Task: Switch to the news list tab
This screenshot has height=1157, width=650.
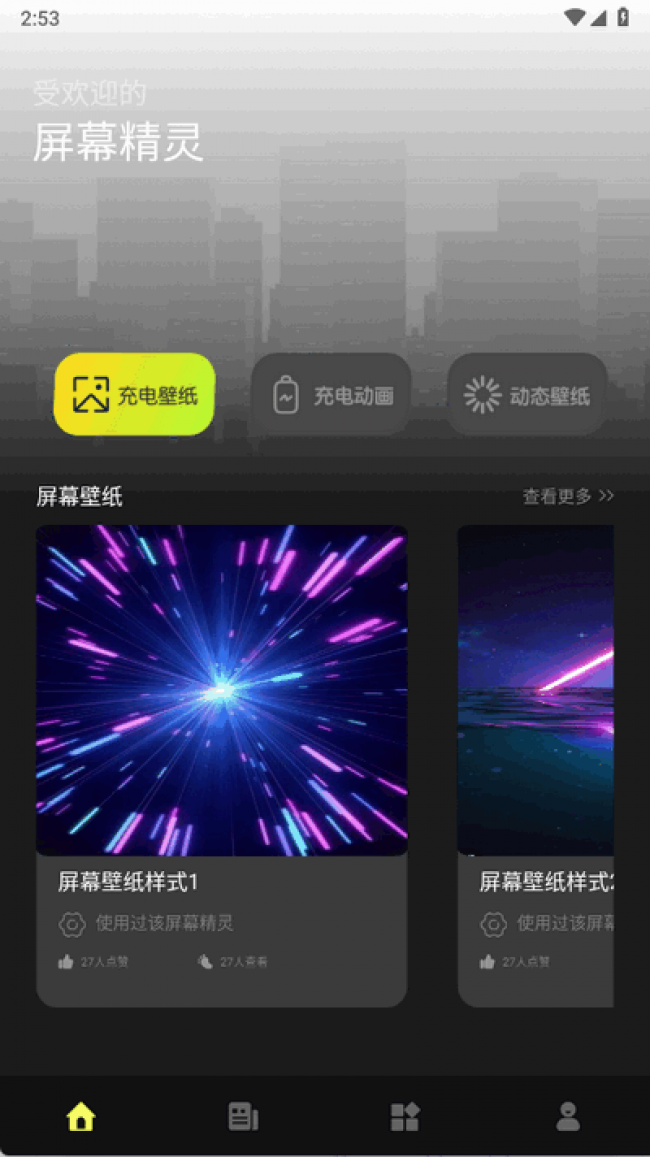Action: click(x=243, y=1116)
